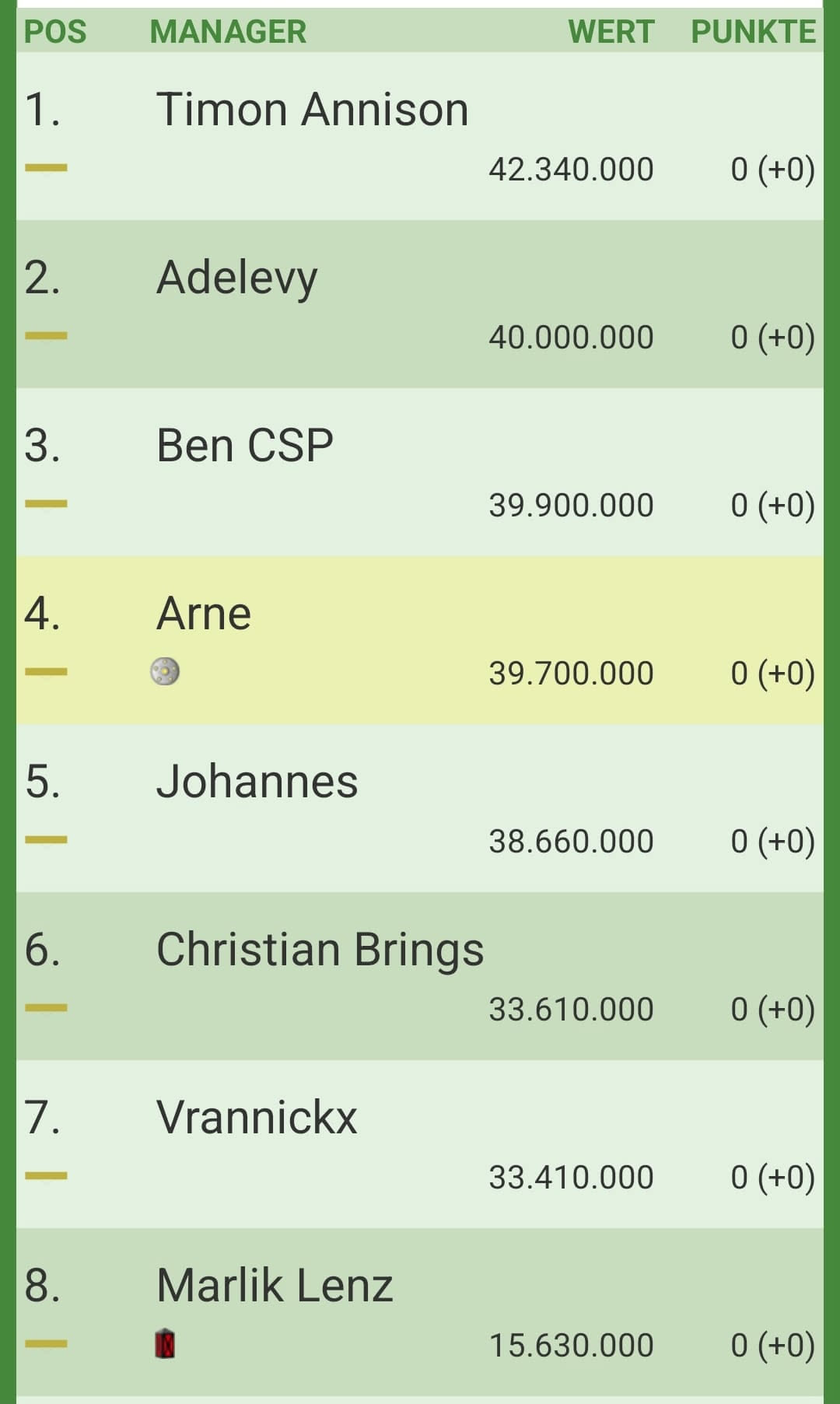View Vrannickx's manager profile
Screen dimensions: 840x1404
tap(257, 1118)
